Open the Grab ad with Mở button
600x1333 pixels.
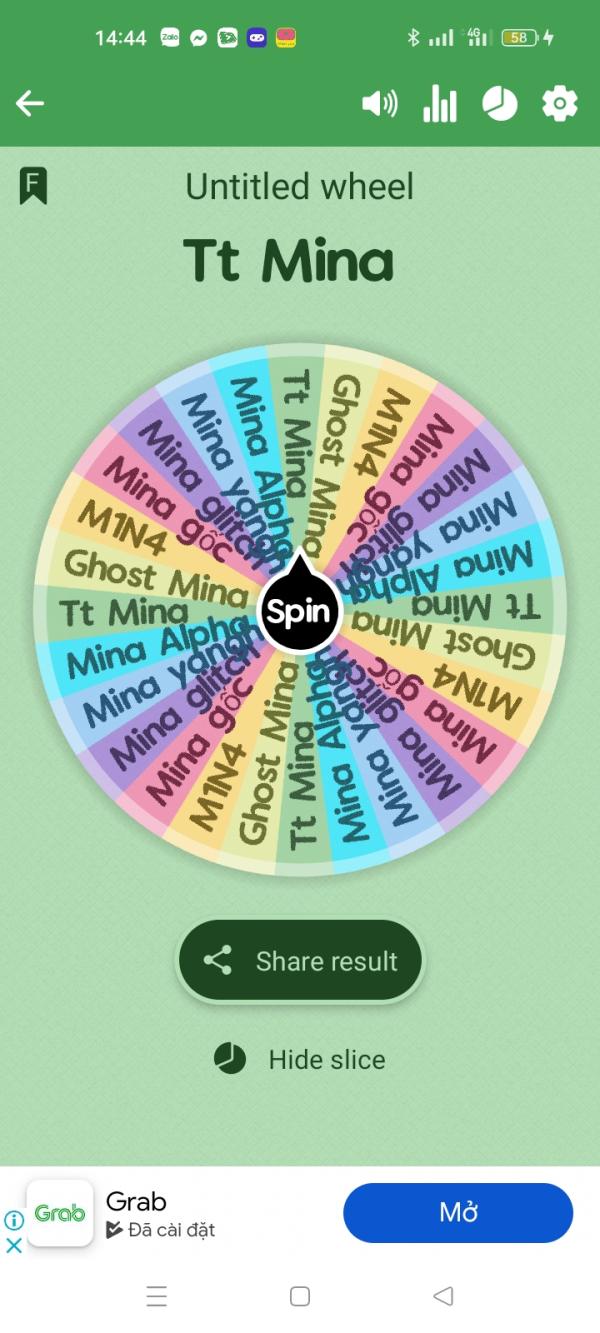click(x=458, y=1213)
